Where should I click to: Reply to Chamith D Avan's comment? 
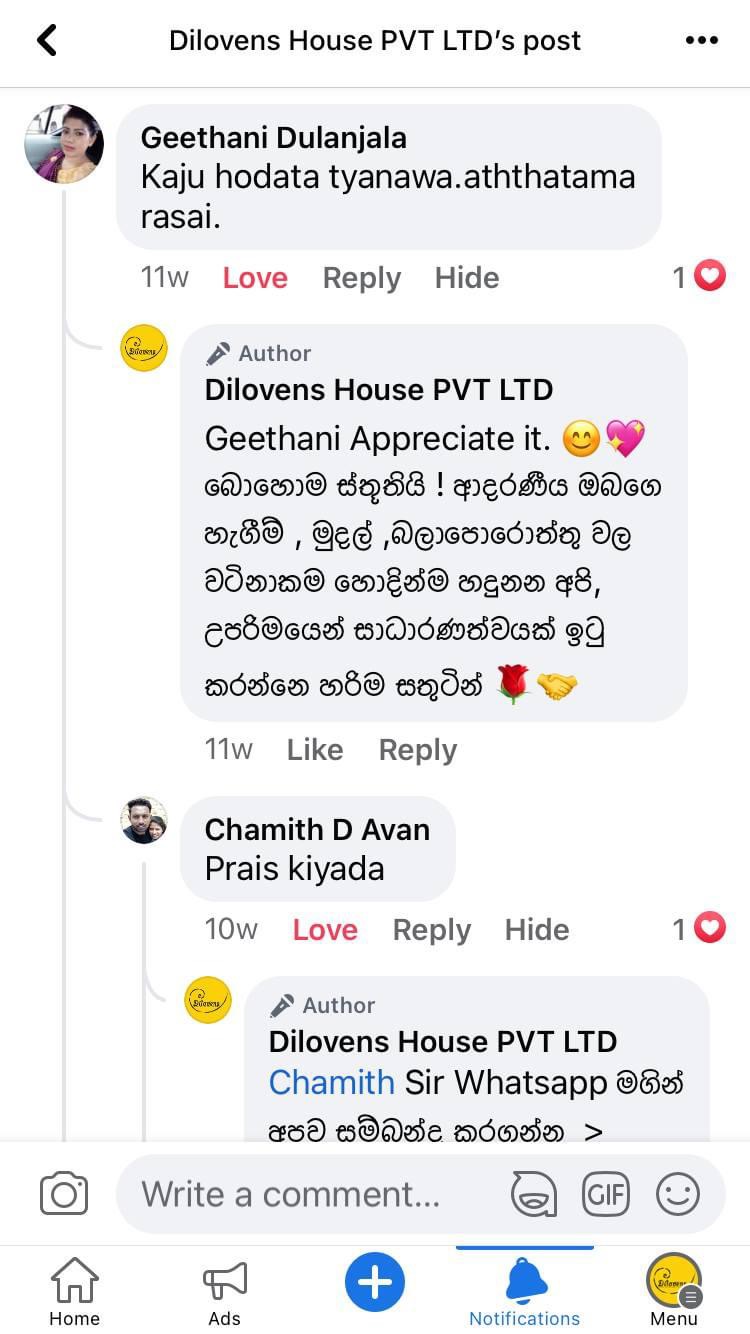coord(431,930)
